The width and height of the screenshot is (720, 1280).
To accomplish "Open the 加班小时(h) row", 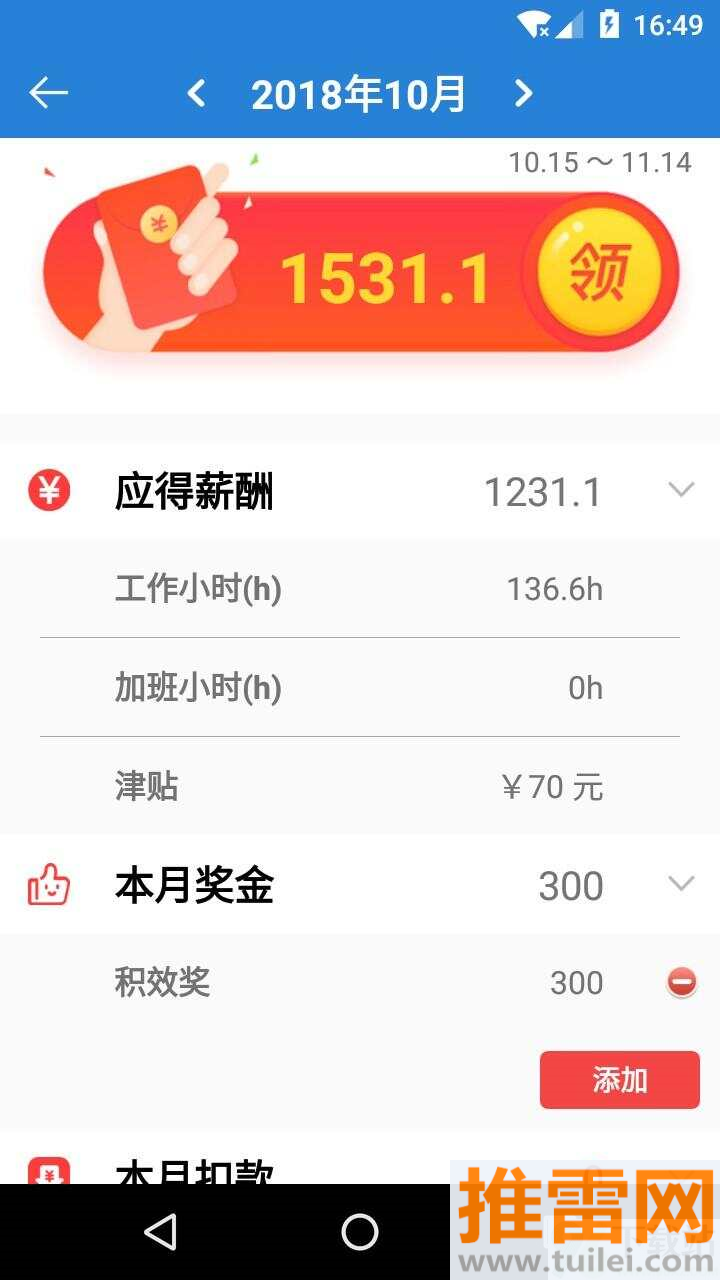I will [360, 688].
